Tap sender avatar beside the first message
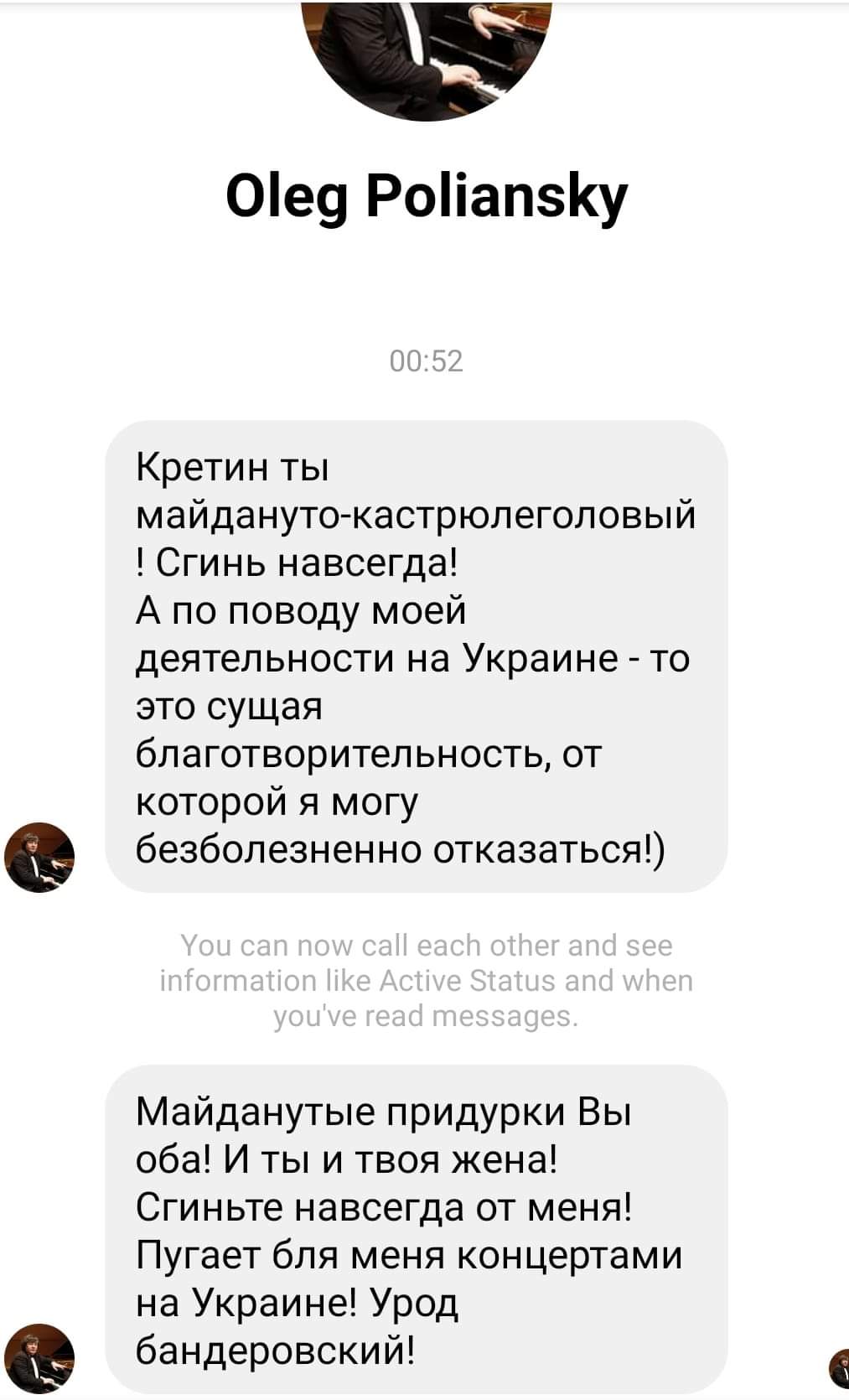 tap(39, 857)
